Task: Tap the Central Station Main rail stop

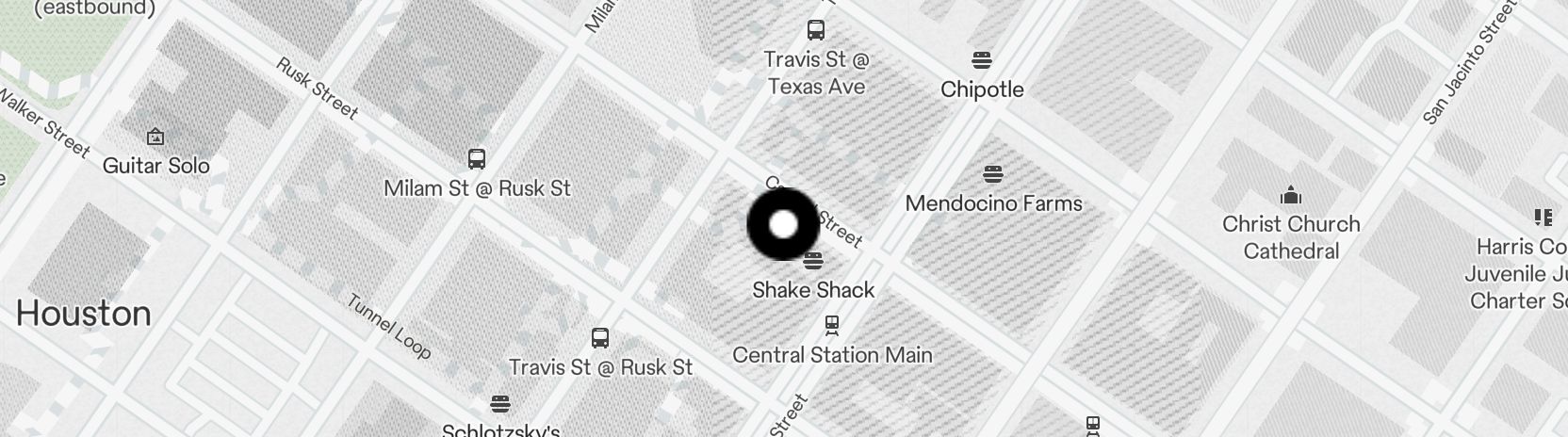Action: [831, 326]
